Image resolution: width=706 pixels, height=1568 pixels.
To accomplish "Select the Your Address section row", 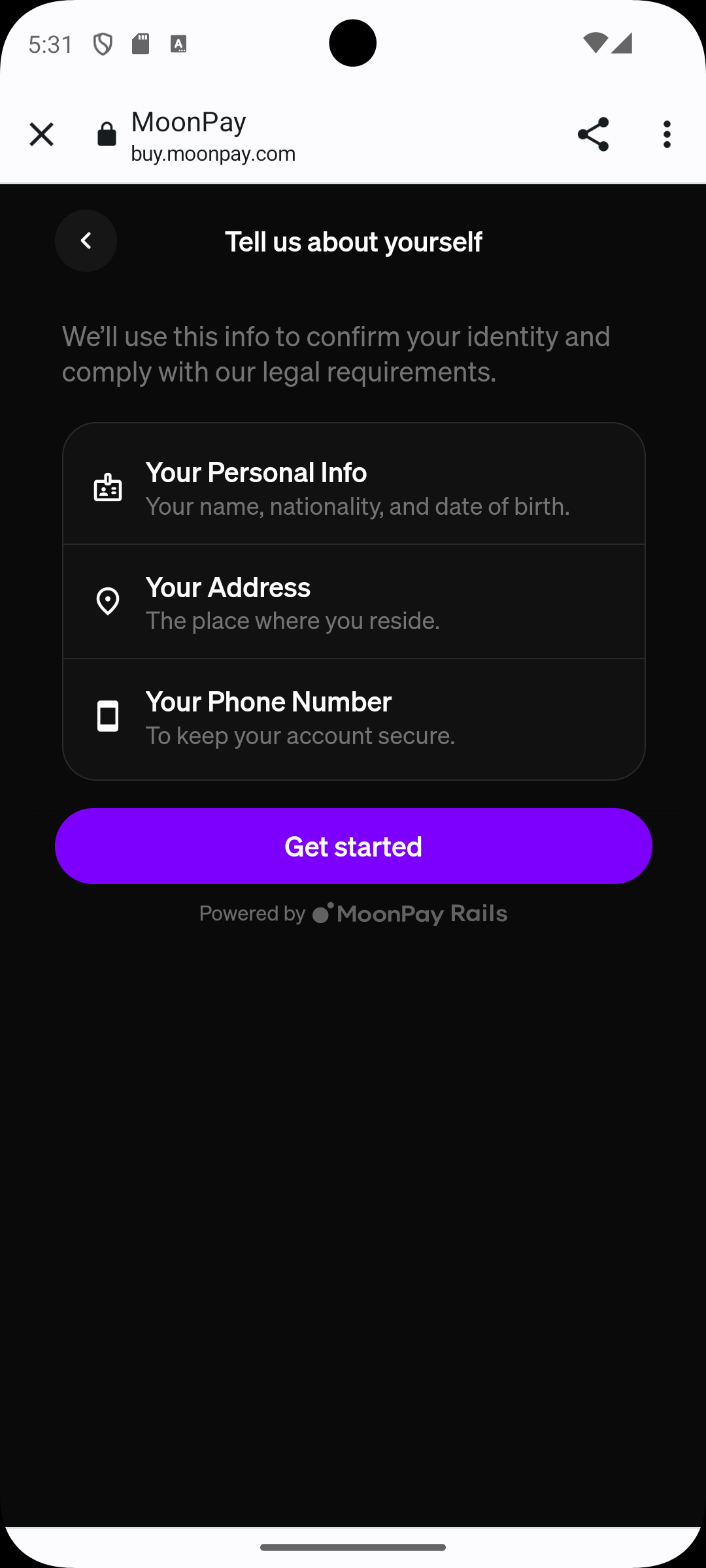I will pos(353,601).
